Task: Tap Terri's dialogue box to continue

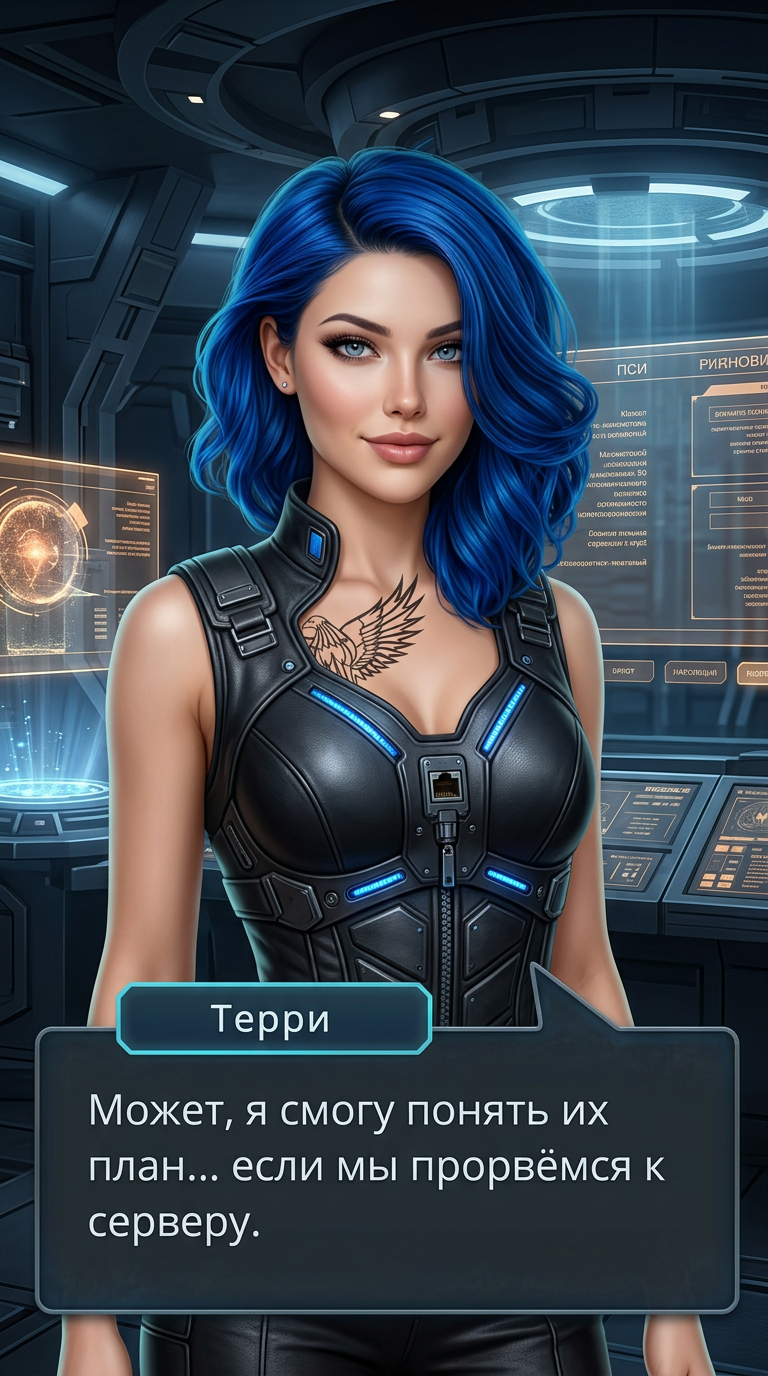Action: [x=387, y=1170]
